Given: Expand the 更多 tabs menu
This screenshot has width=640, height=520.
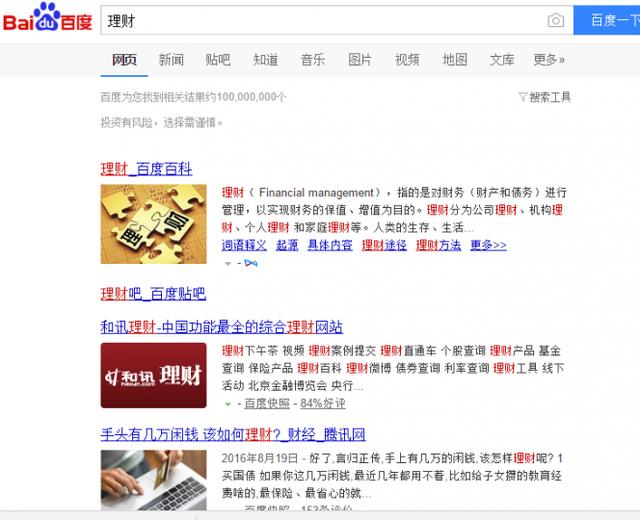Looking at the screenshot, I should 549,60.
